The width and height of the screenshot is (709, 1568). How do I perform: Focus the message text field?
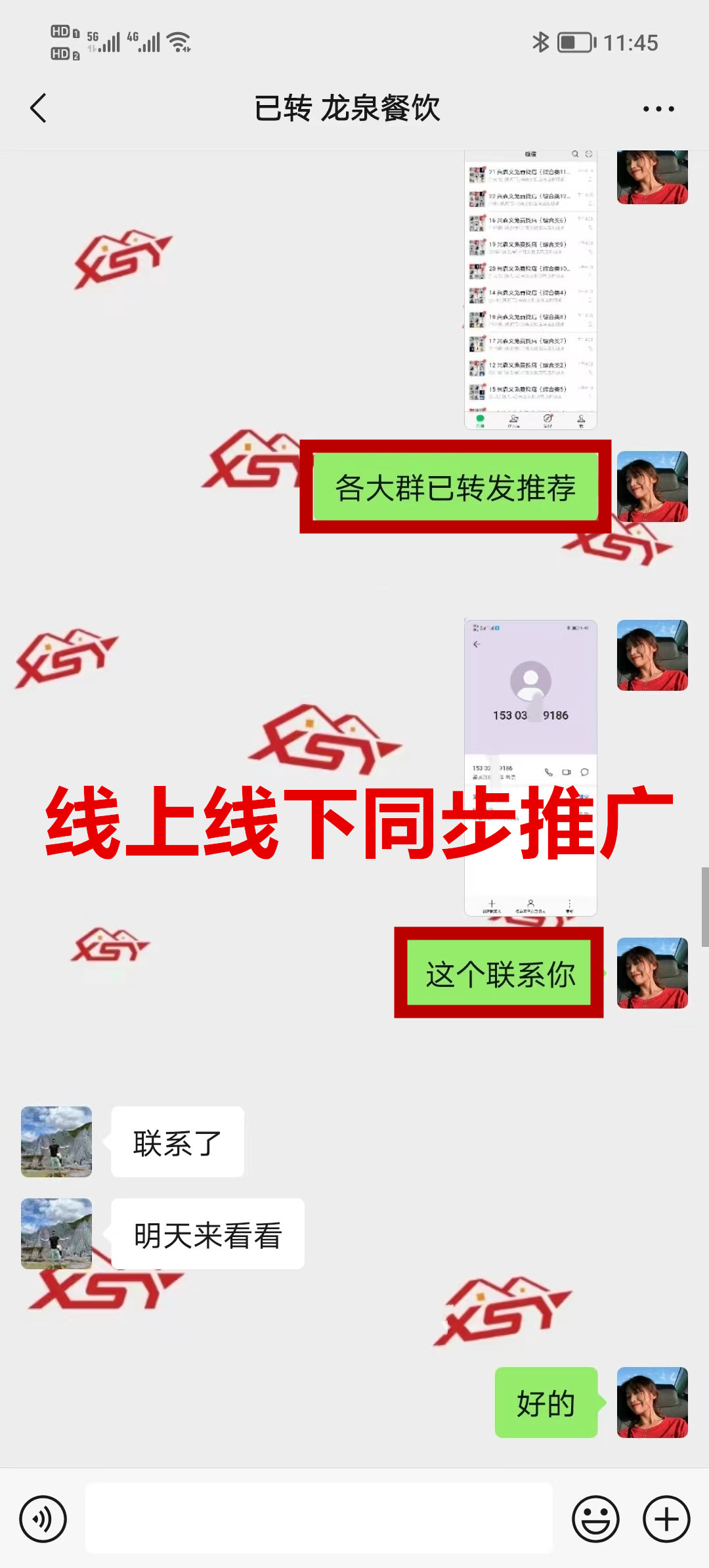[319, 1518]
